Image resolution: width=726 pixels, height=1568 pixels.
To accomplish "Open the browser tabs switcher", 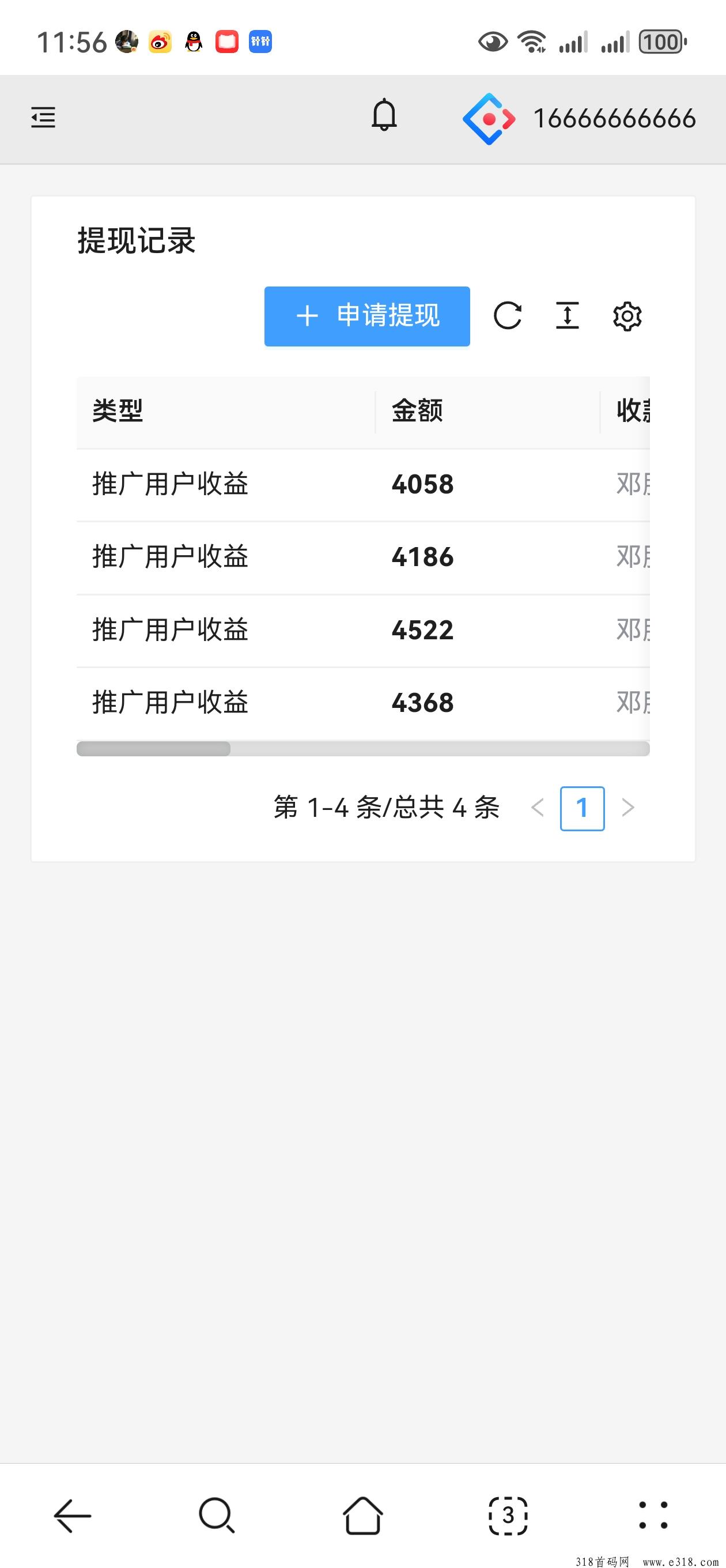I will 508,1516.
